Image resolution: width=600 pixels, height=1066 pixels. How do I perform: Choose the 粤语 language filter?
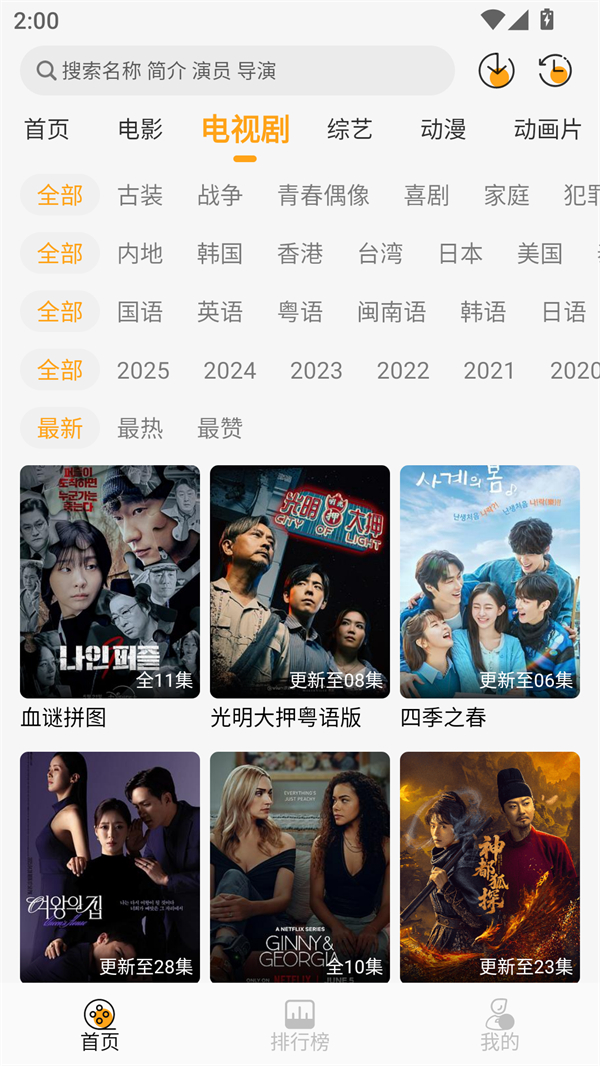[300, 312]
